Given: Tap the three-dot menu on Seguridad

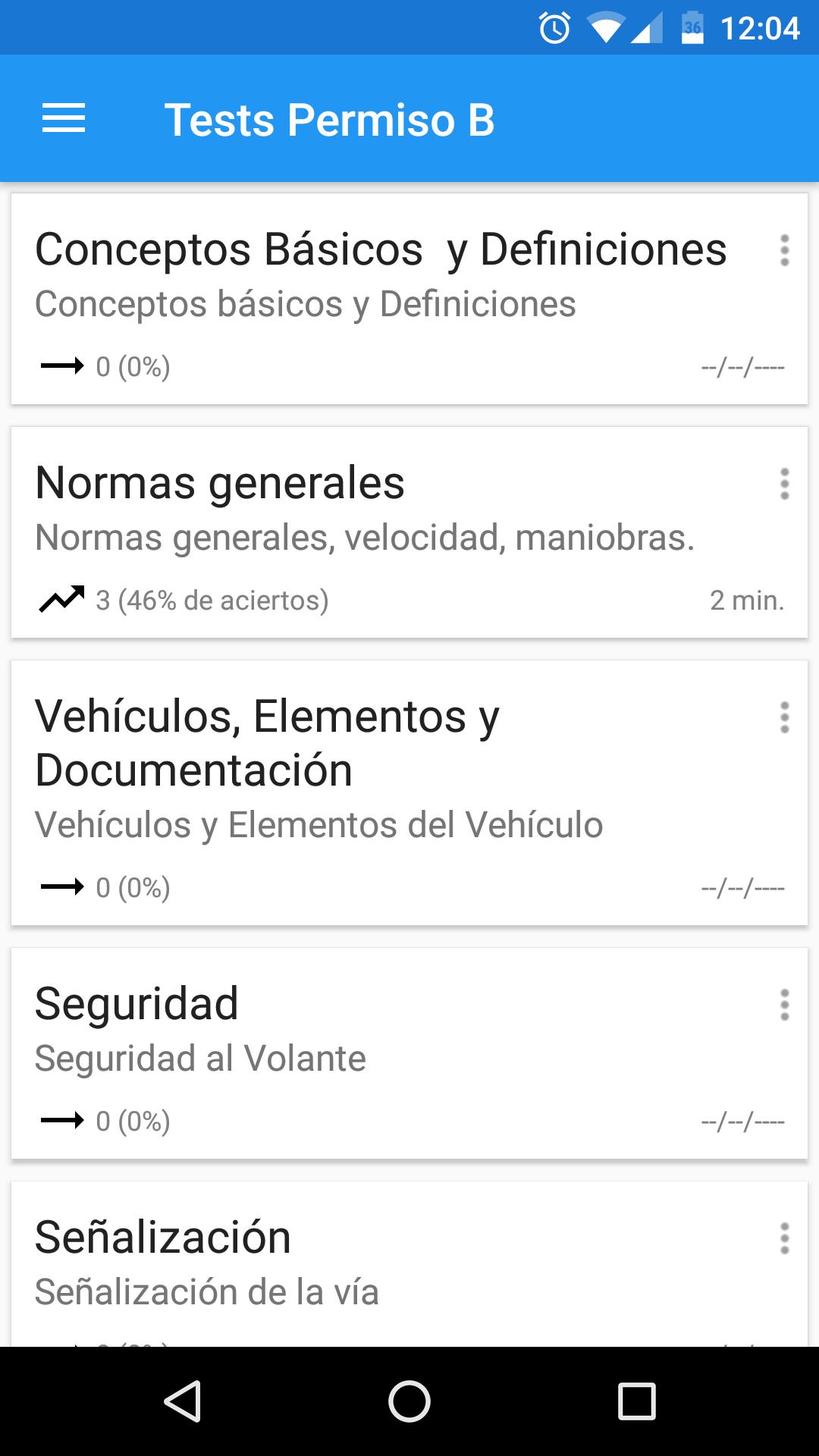Looking at the screenshot, I should (784, 1005).
